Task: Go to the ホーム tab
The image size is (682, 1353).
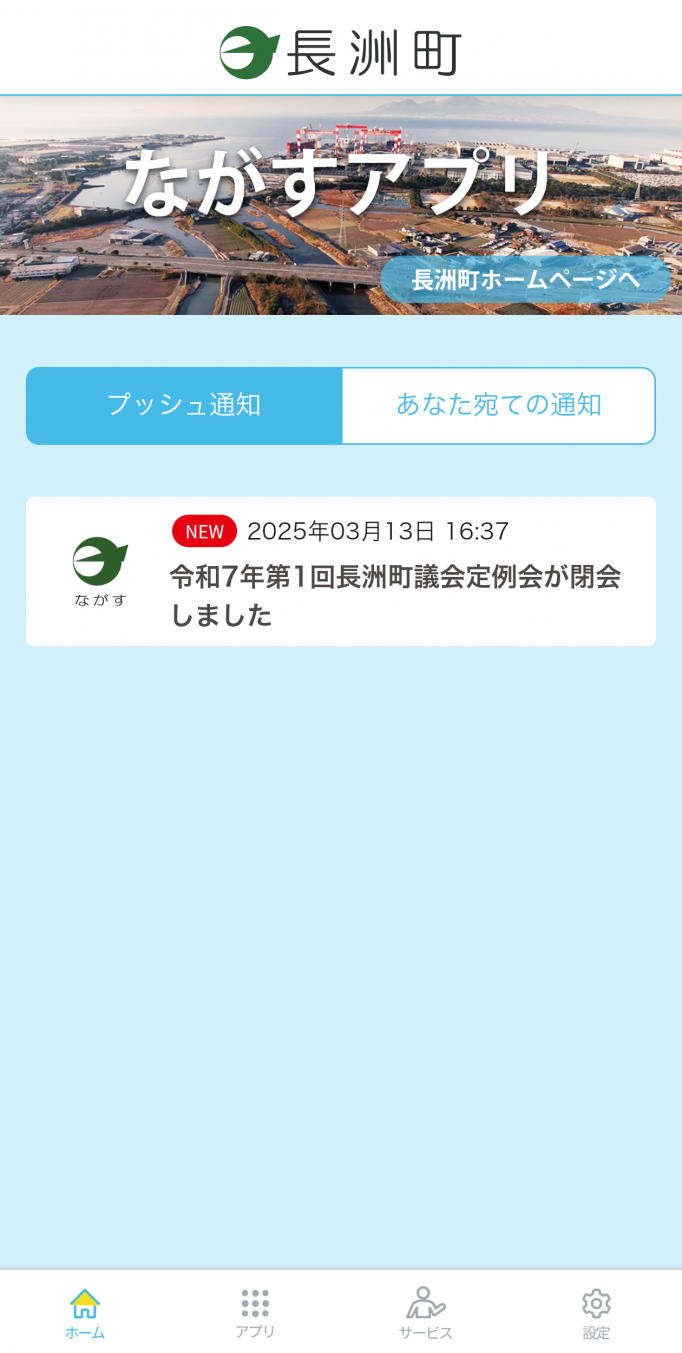Action: click(85, 1312)
